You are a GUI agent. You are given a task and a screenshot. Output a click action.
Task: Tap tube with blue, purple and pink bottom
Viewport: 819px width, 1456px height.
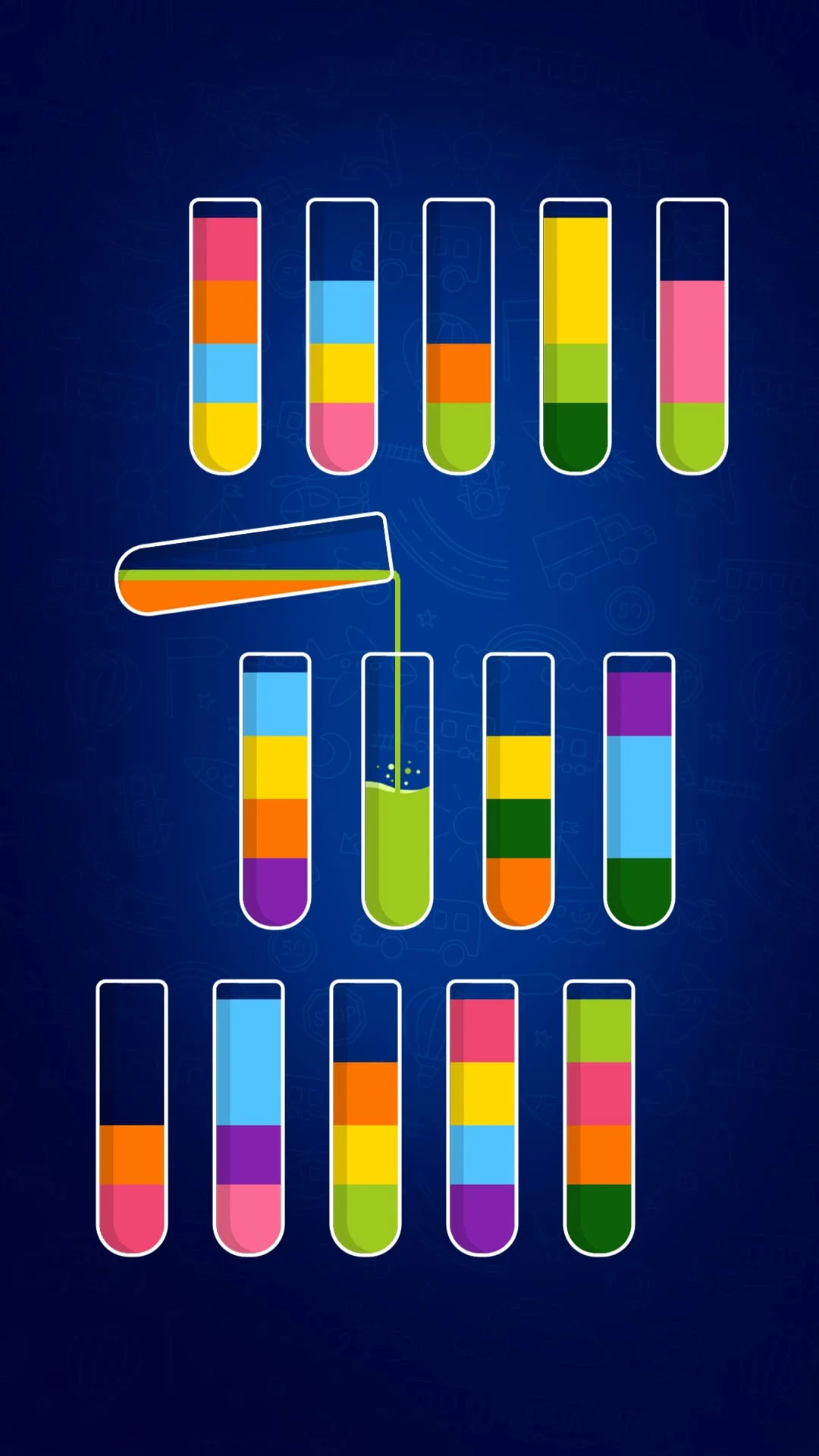pyautogui.click(x=249, y=1119)
